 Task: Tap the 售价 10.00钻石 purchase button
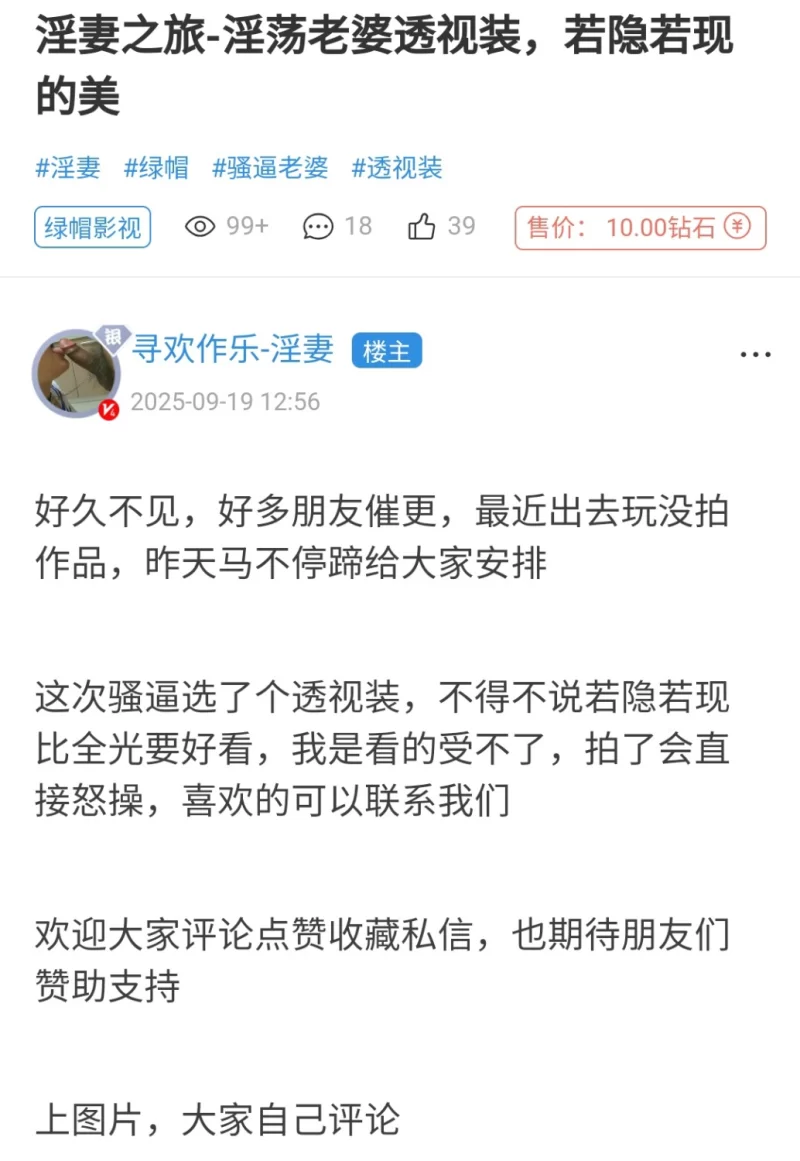point(640,227)
